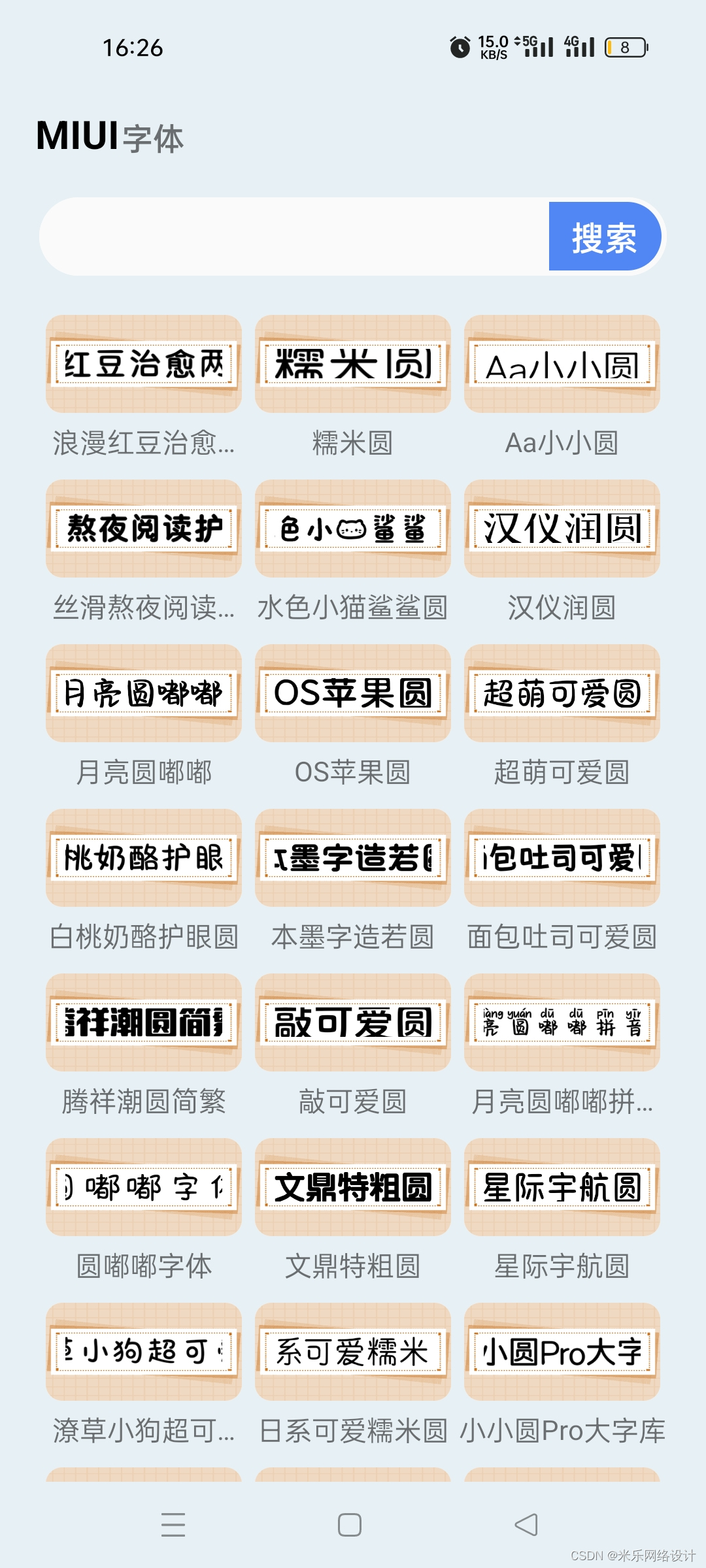This screenshot has height=1568, width=706.
Task: Pick the 超萌可爱圆 font
Action: pyautogui.click(x=562, y=693)
